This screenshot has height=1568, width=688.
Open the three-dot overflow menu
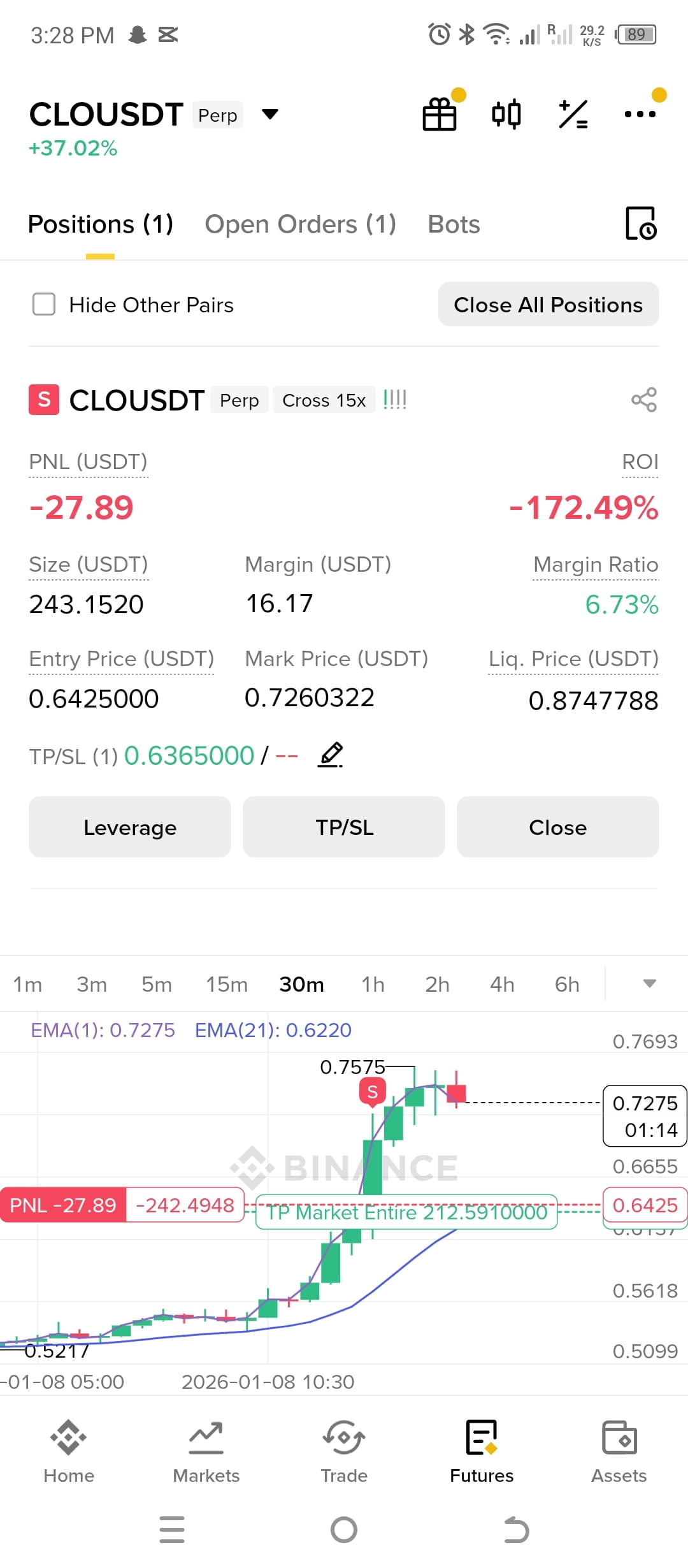(640, 115)
